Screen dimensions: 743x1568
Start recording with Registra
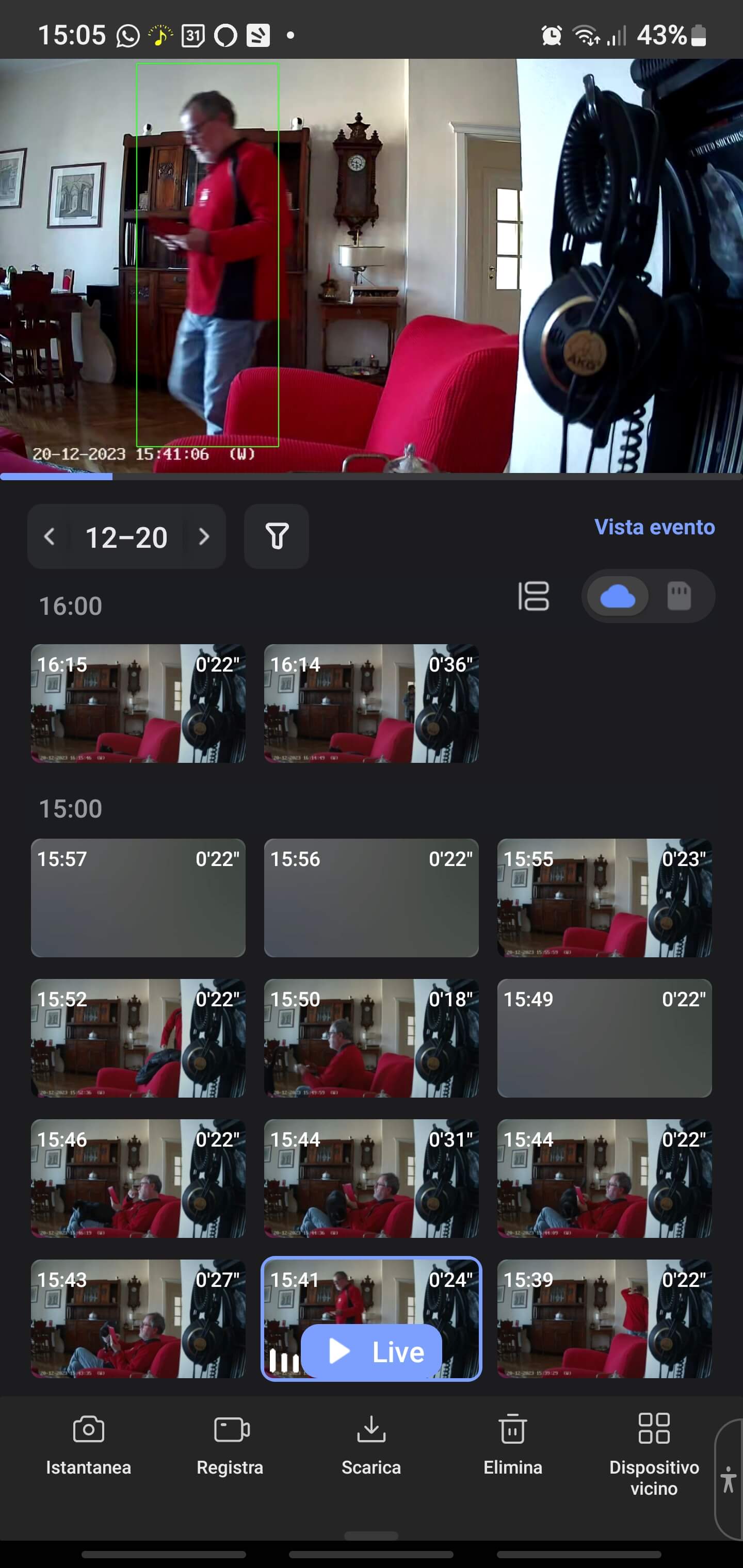point(230,1444)
